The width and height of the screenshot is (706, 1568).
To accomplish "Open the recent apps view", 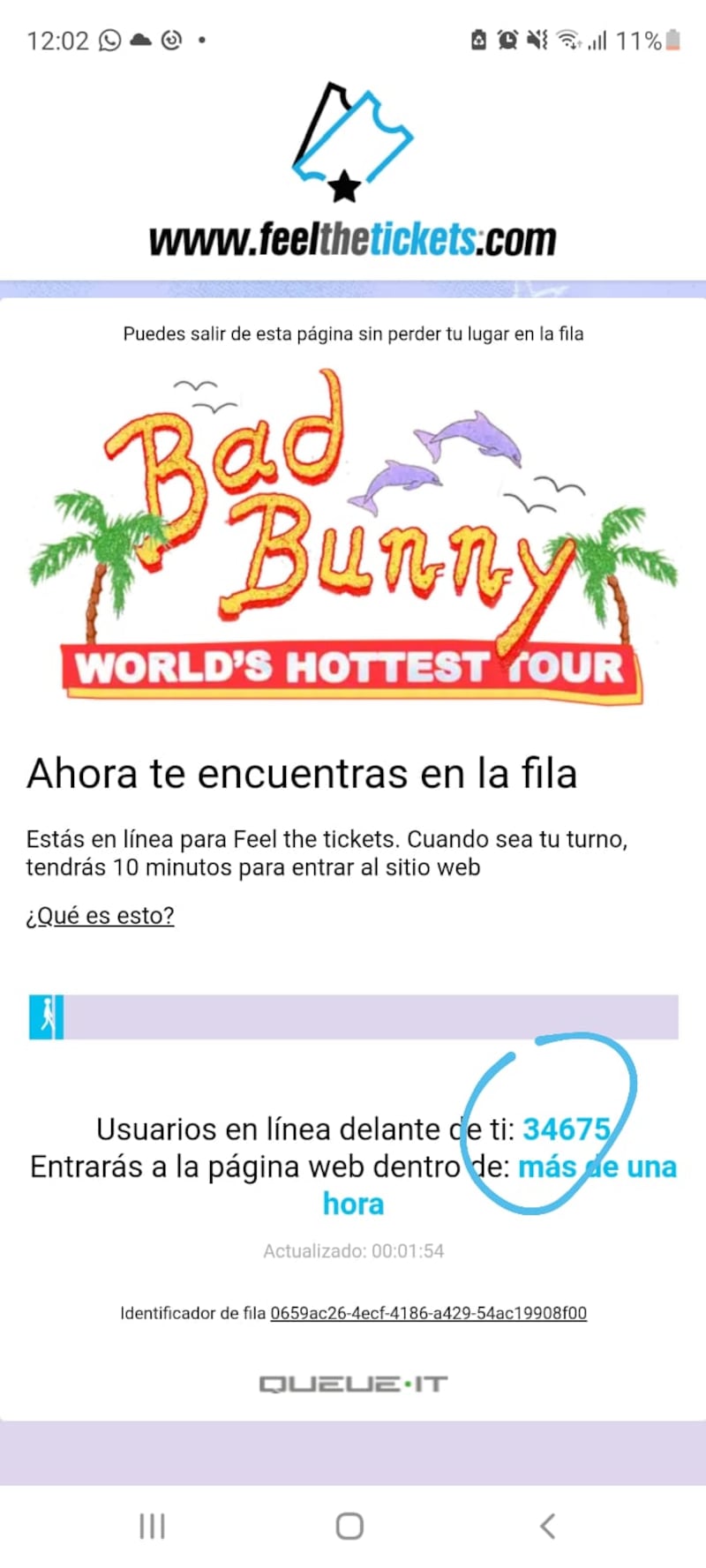I will (152, 1526).
